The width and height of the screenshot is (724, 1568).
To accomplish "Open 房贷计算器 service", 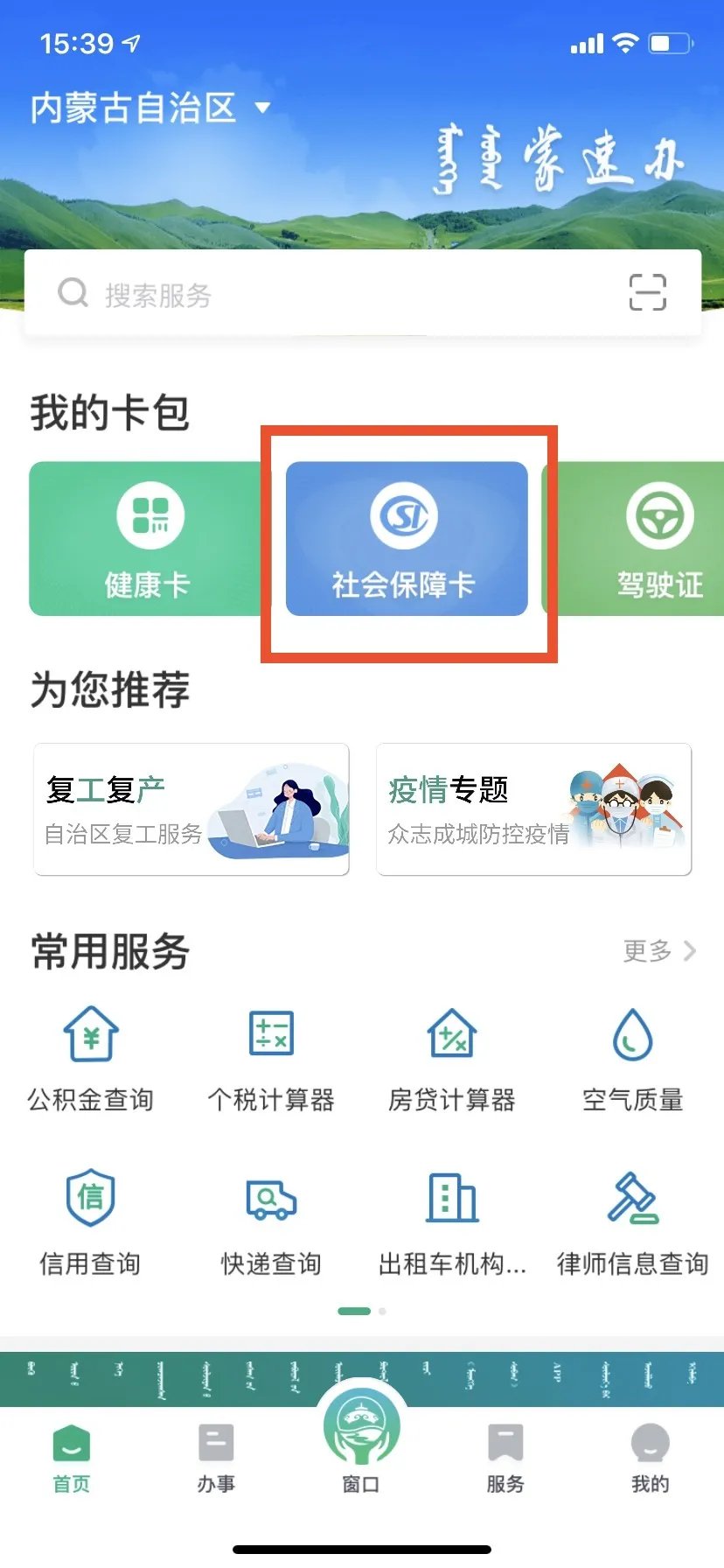I will click(x=452, y=1059).
